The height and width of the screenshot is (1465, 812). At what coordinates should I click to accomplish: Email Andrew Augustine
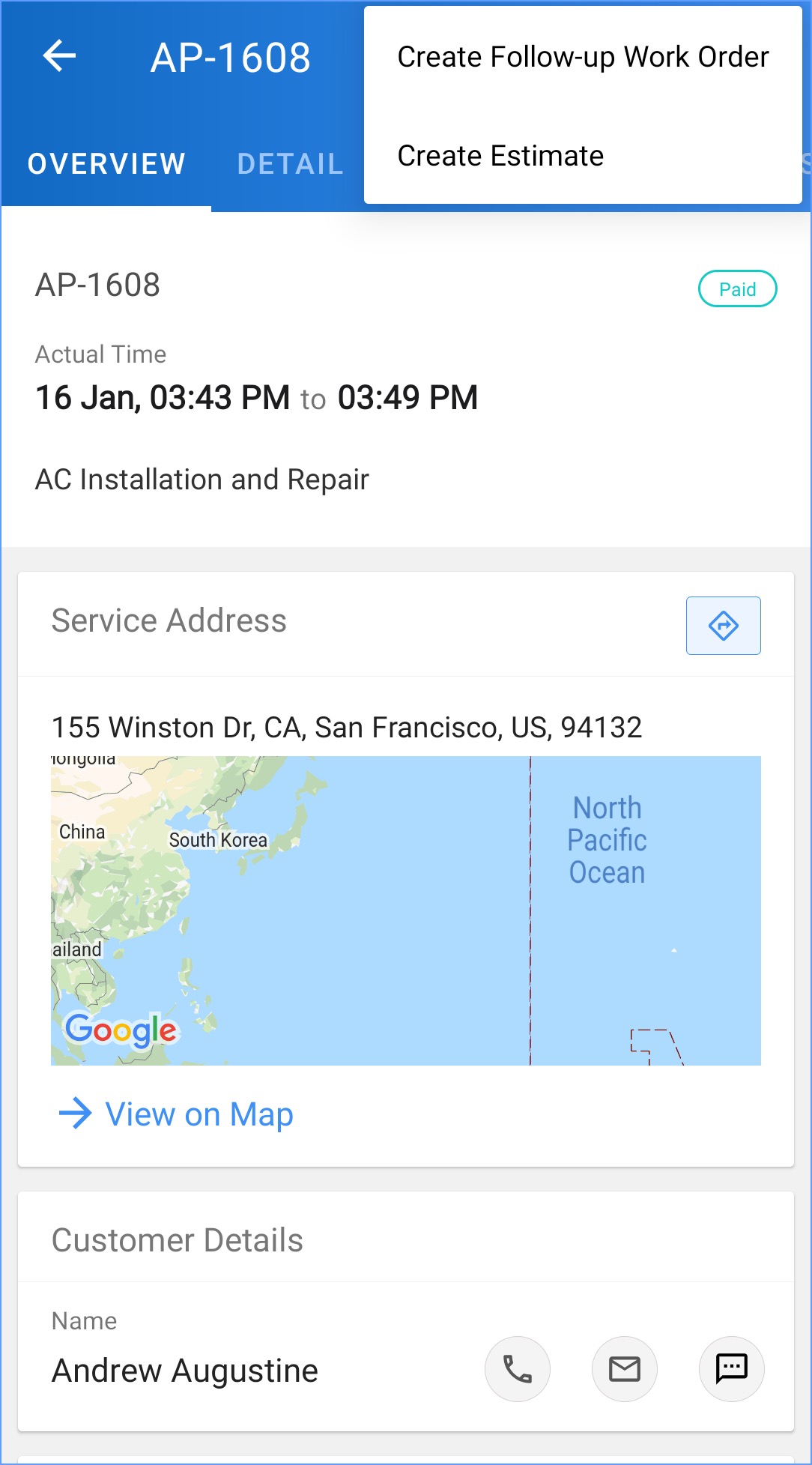coord(624,1368)
